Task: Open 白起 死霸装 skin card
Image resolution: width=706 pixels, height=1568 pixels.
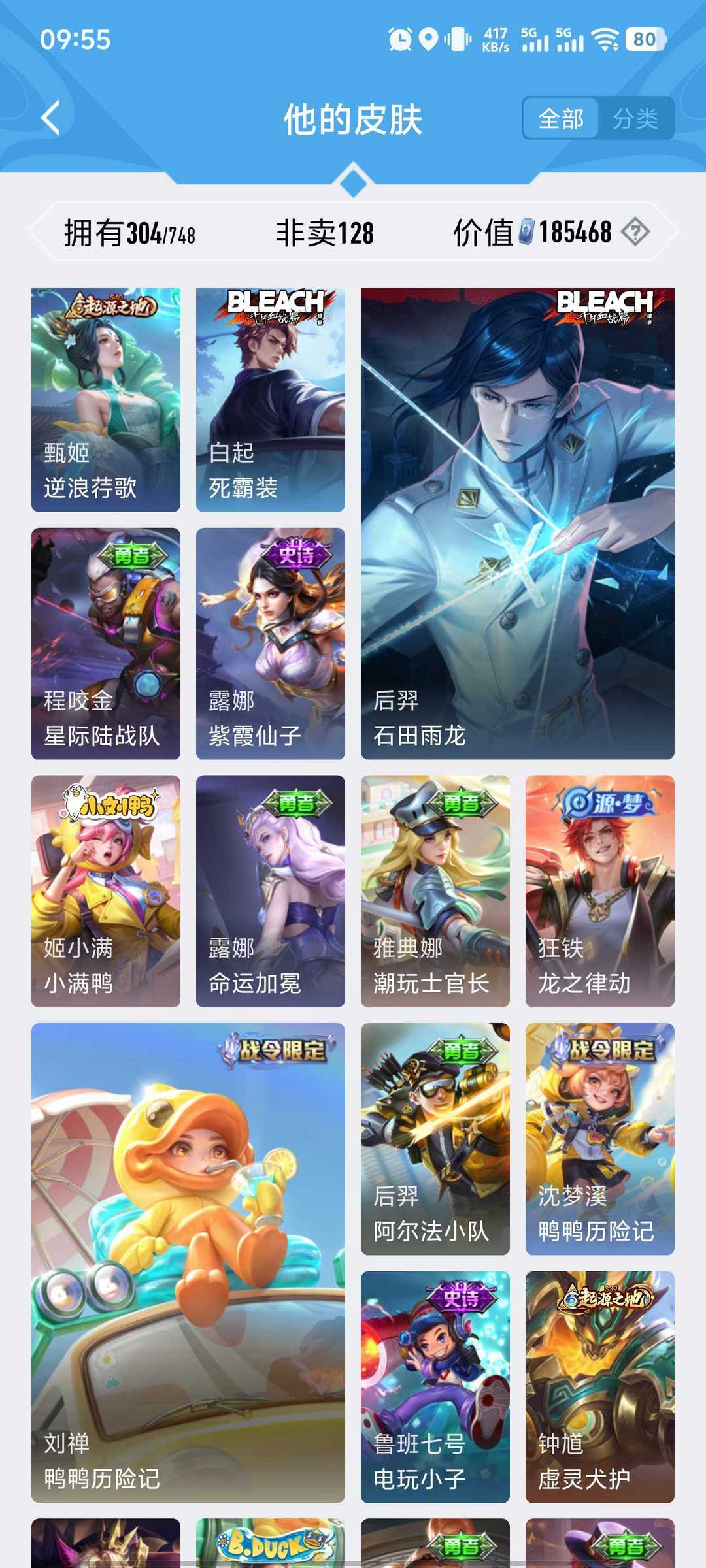Action: (x=271, y=400)
